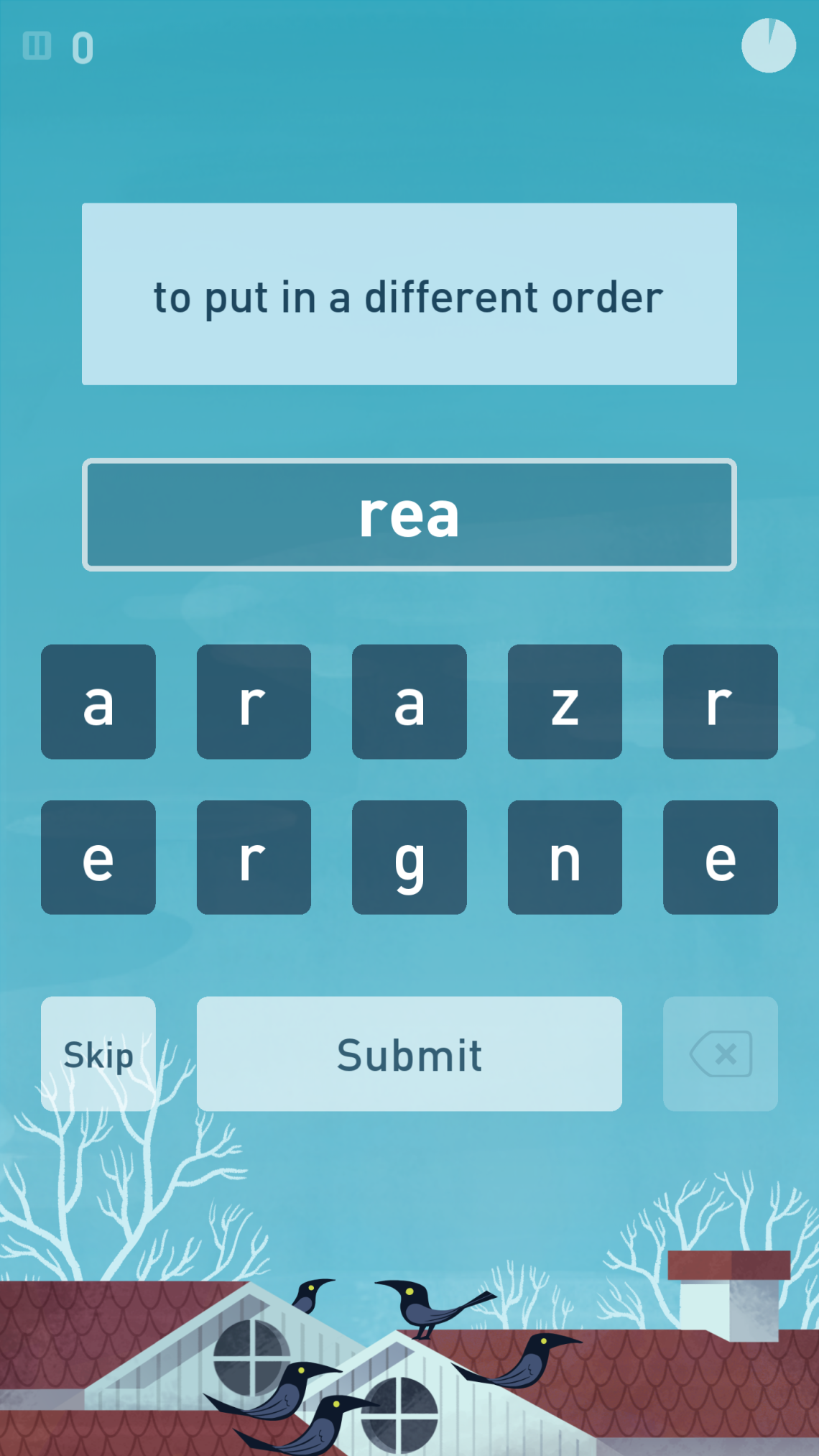Select the letter z tile

coord(565,702)
